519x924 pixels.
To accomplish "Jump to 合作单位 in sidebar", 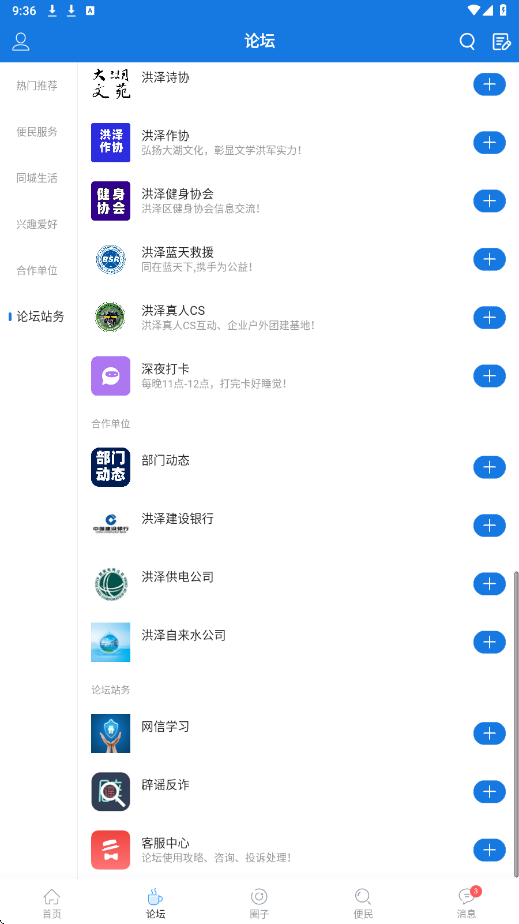I will pos(37,270).
